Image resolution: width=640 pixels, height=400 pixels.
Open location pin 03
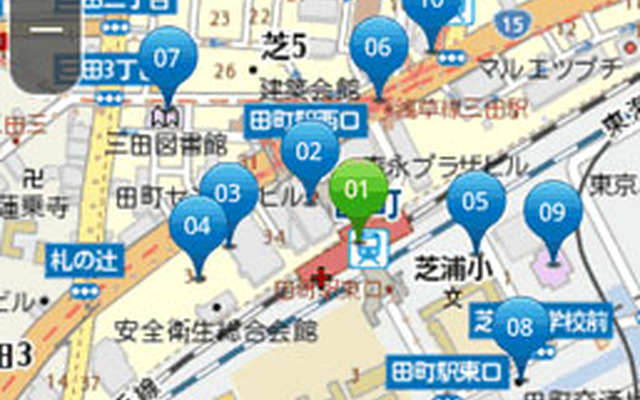tap(229, 194)
